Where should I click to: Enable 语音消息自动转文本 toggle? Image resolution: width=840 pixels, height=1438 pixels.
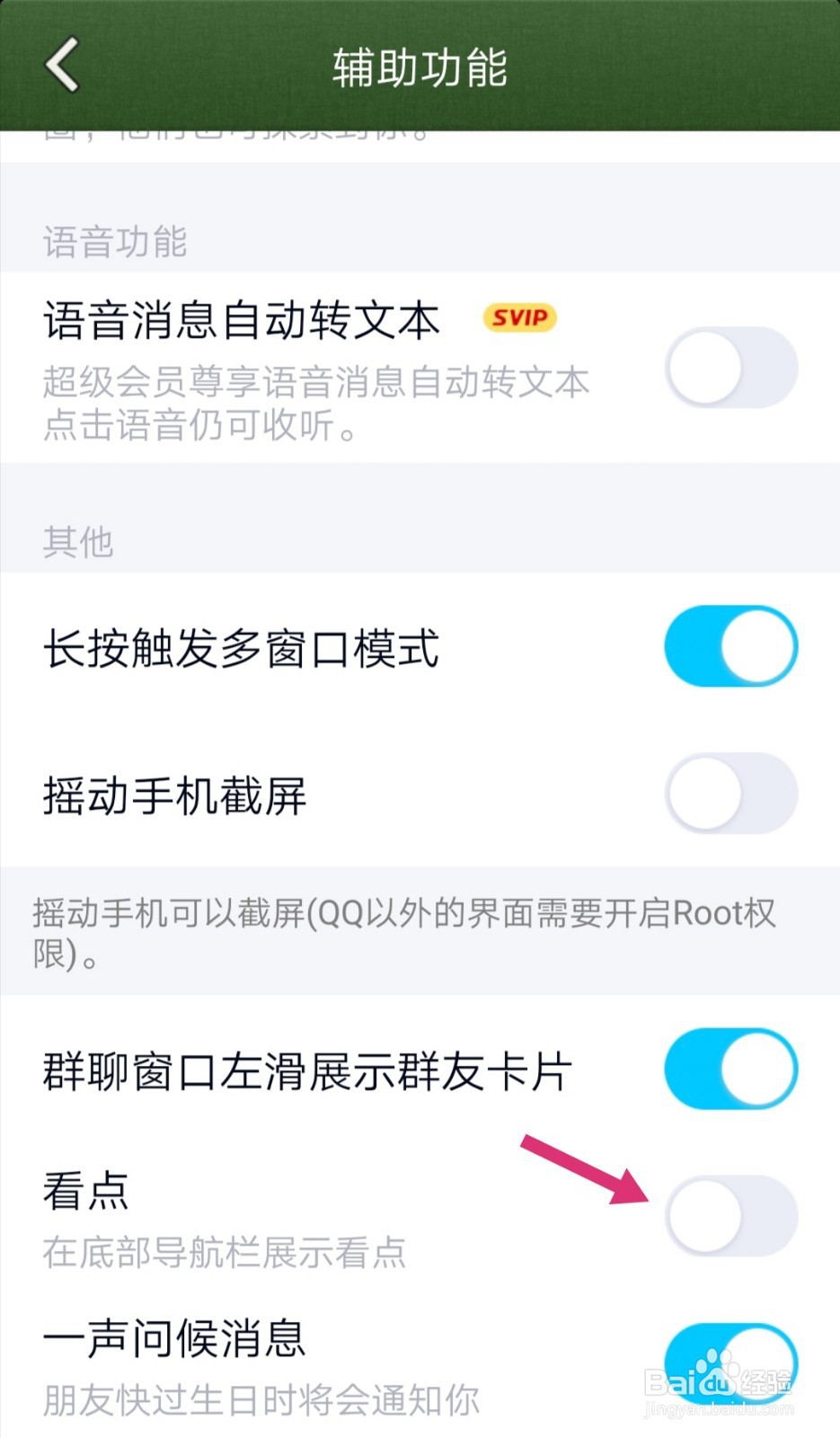[x=730, y=367]
